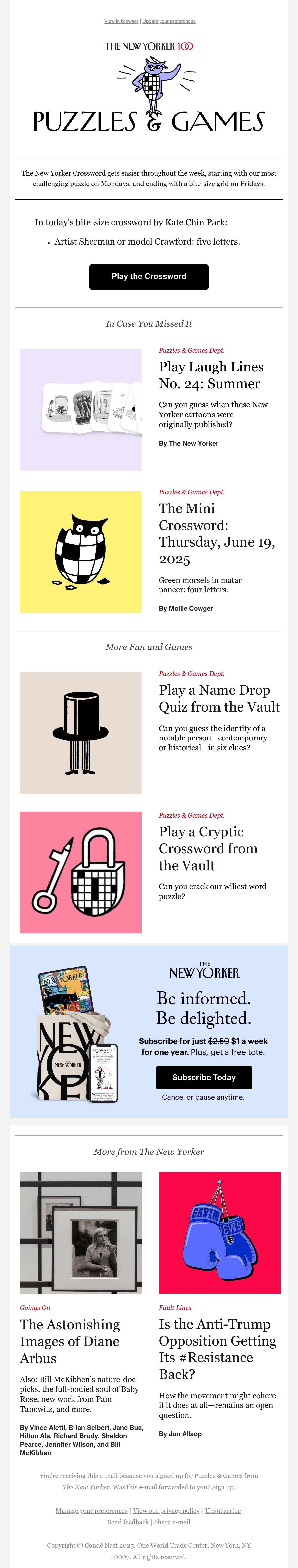Tap the owl egg image on yellow

[x=81, y=552]
